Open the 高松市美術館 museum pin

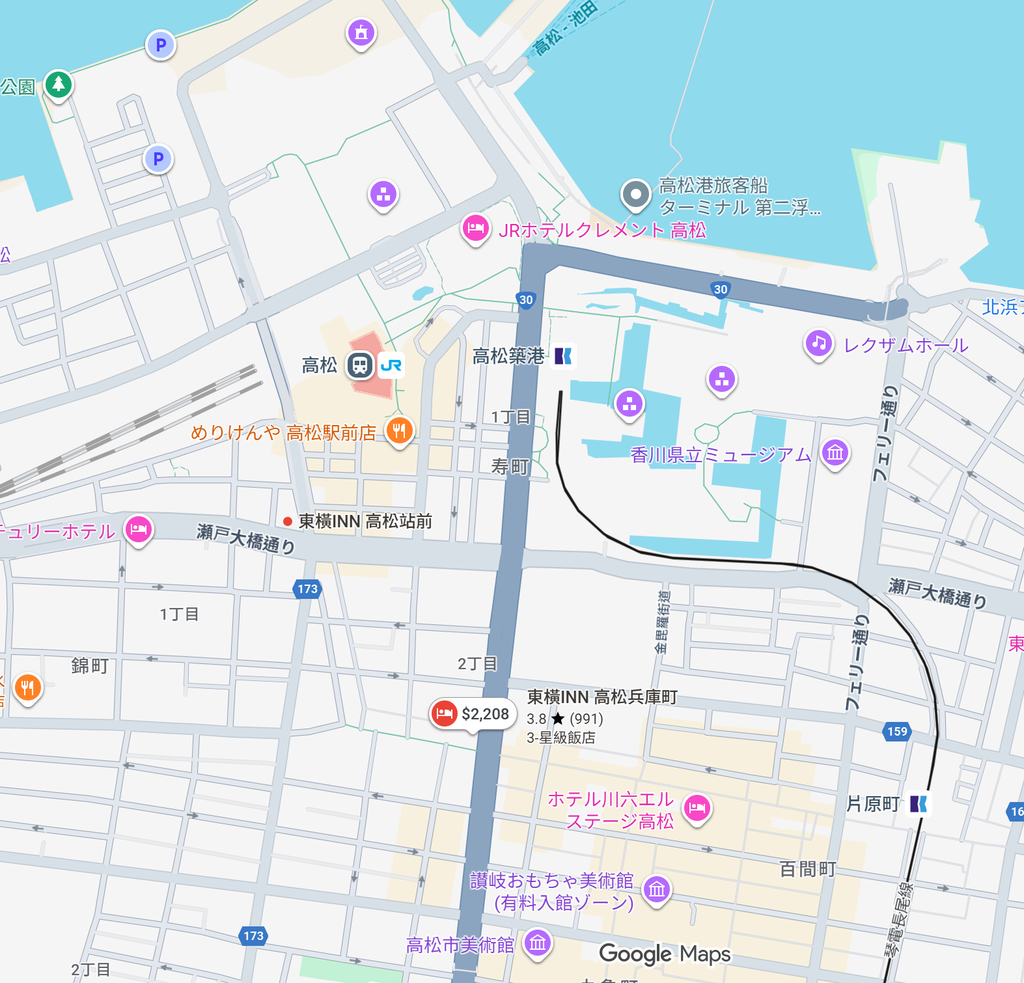coord(538,941)
